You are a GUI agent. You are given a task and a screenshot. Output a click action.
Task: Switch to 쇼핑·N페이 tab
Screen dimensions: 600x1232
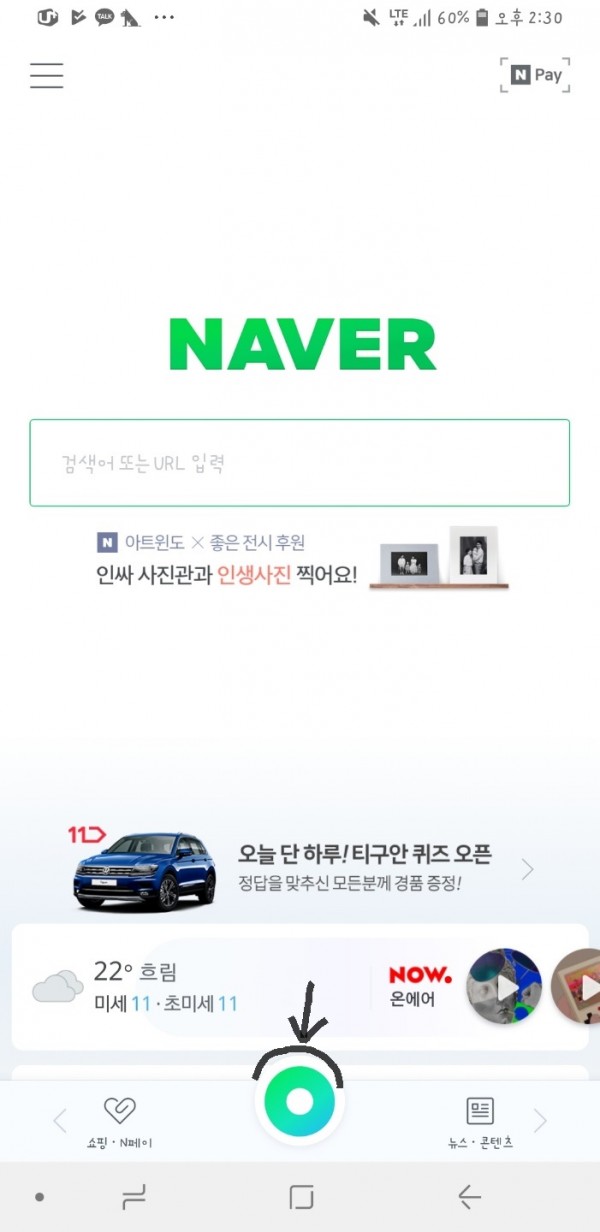(120, 1121)
